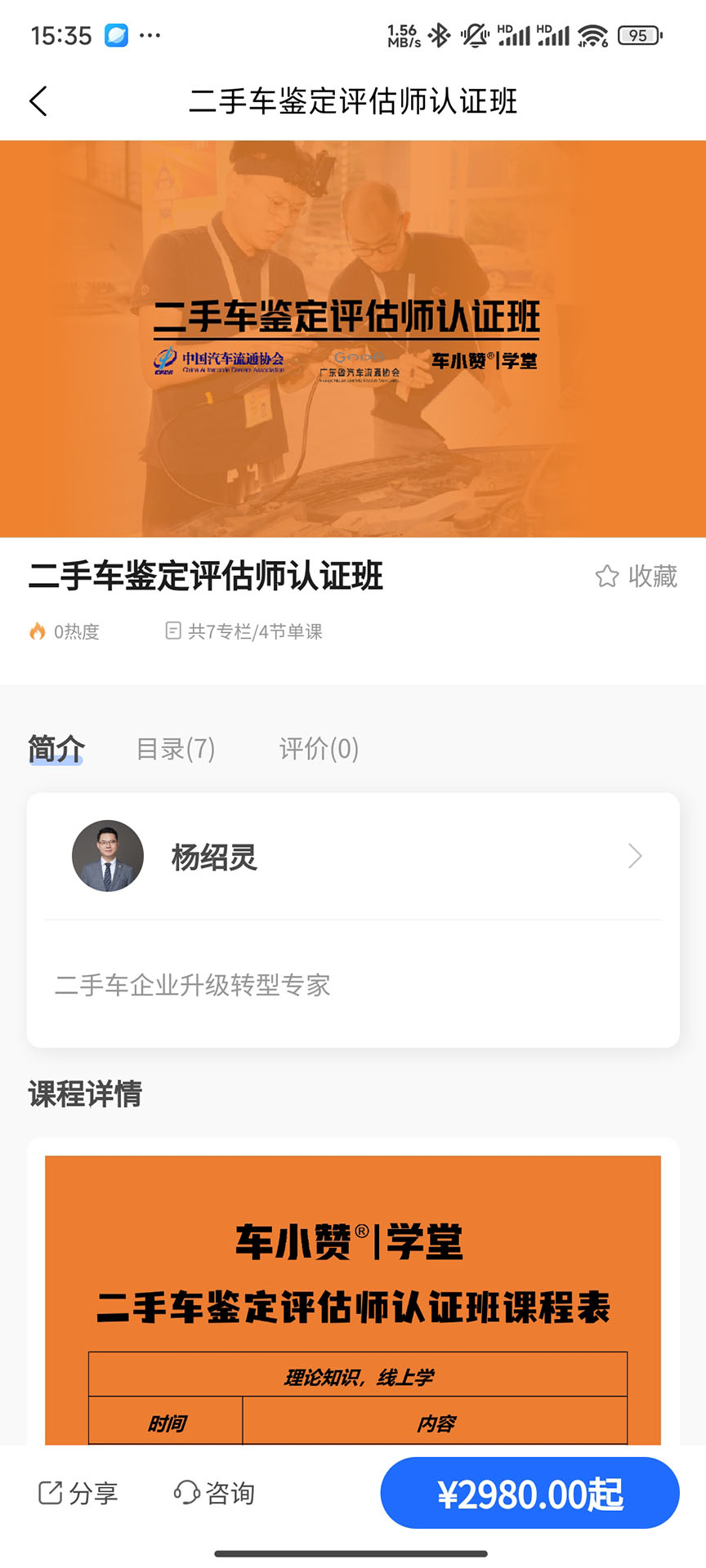
Task: Click the teacher name 杨绍灵
Action: coord(212,856)
